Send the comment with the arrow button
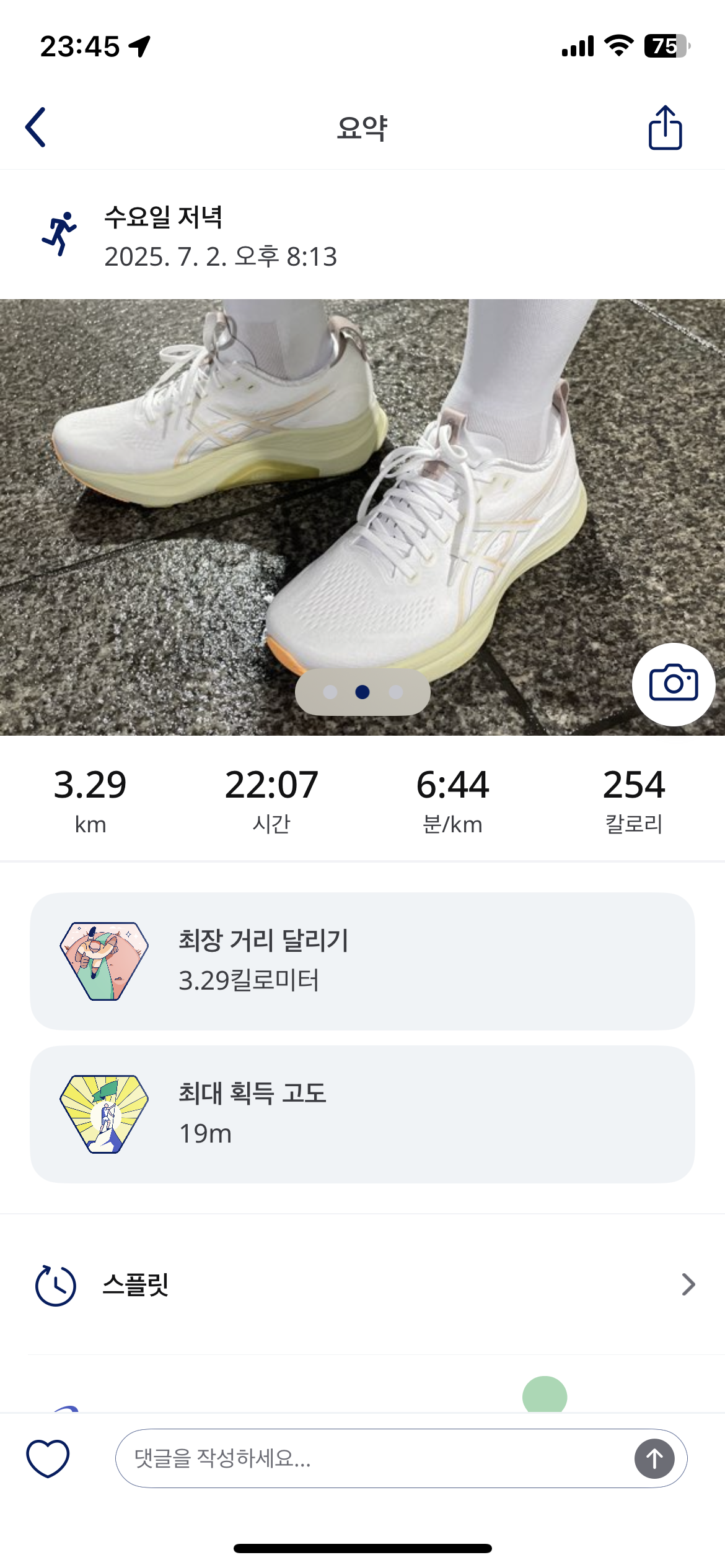 [x=654, y=1458]
